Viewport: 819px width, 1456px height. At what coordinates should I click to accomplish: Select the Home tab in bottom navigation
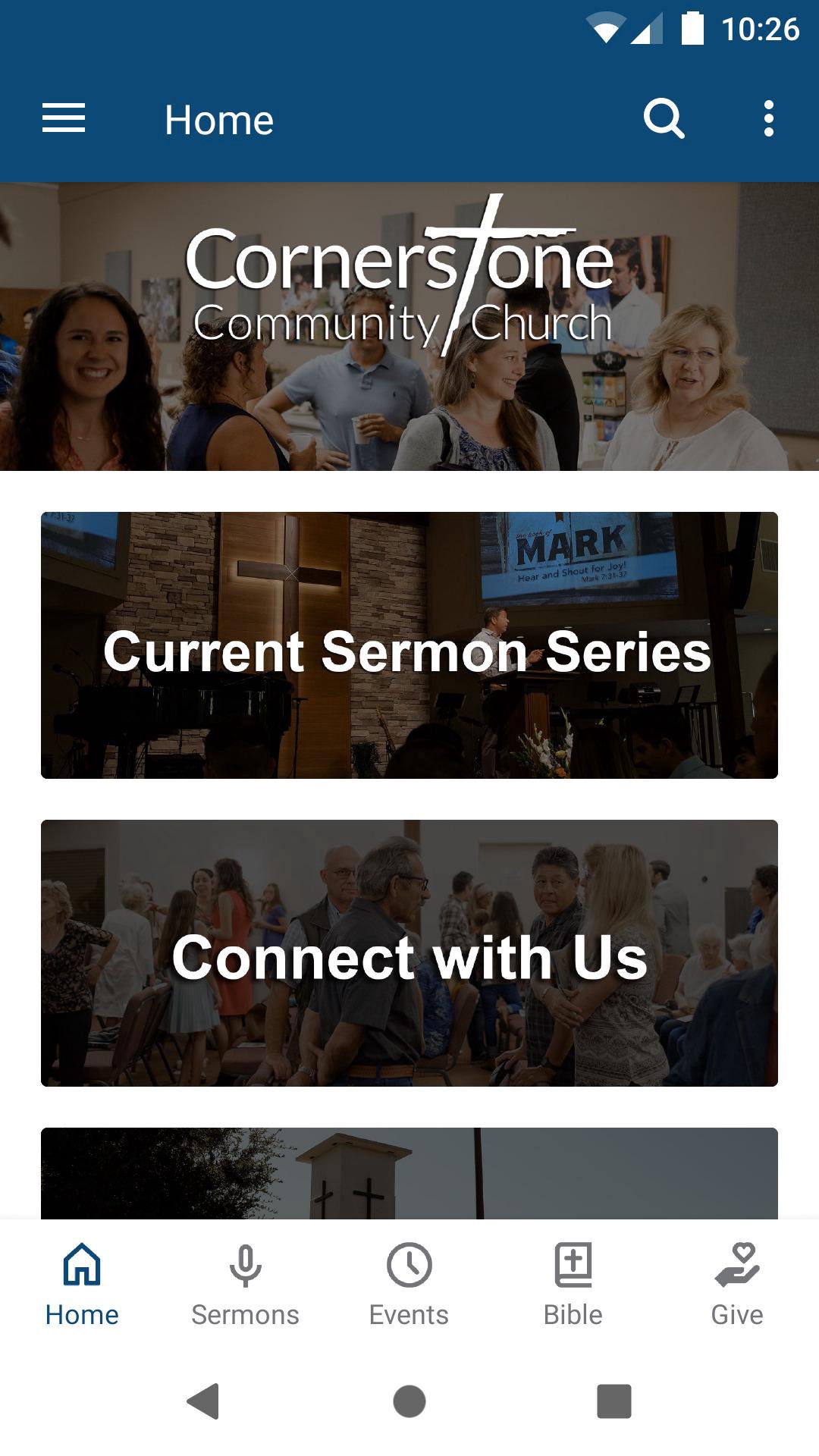pyautogui.click(x=82, y=1283)
